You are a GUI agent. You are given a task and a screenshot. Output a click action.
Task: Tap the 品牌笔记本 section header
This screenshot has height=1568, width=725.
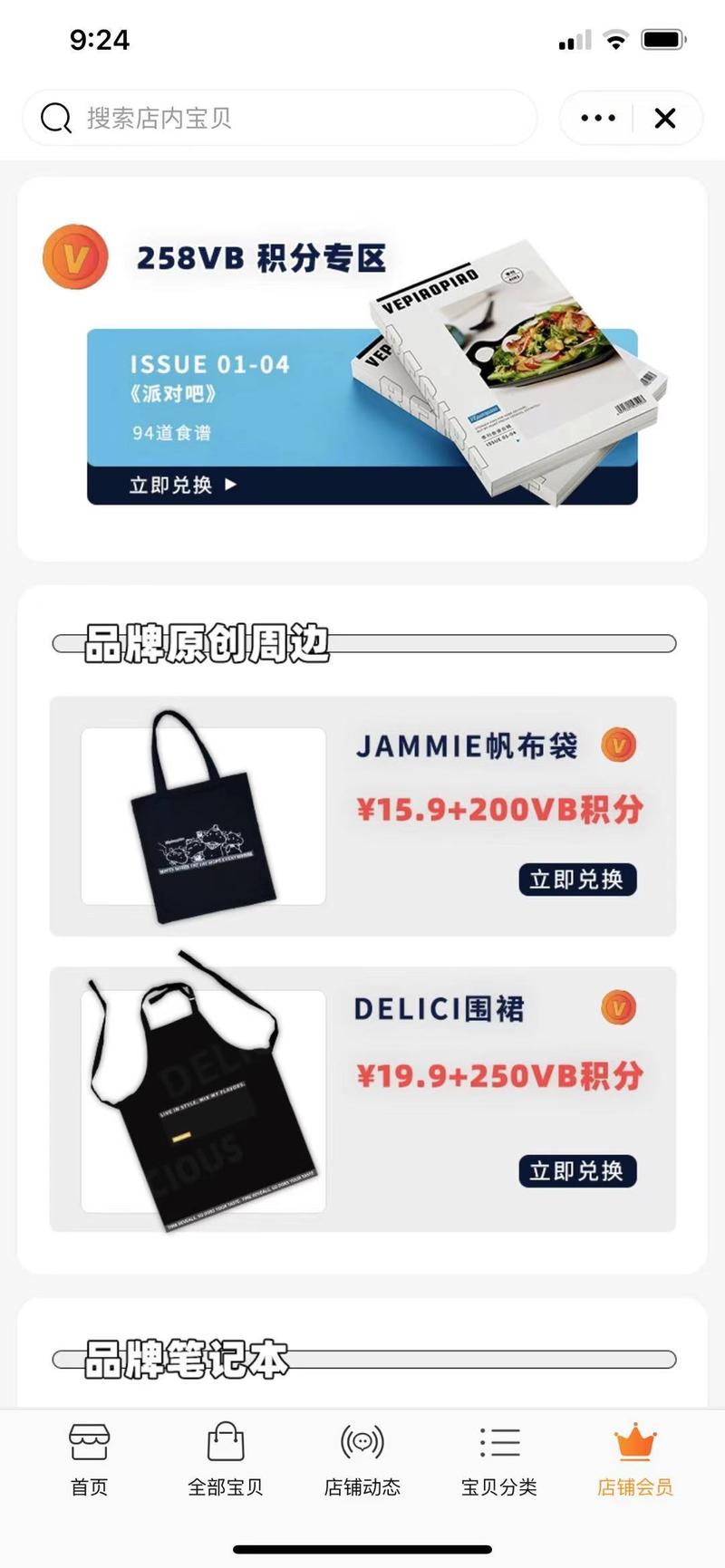(x=186, y=1354)
